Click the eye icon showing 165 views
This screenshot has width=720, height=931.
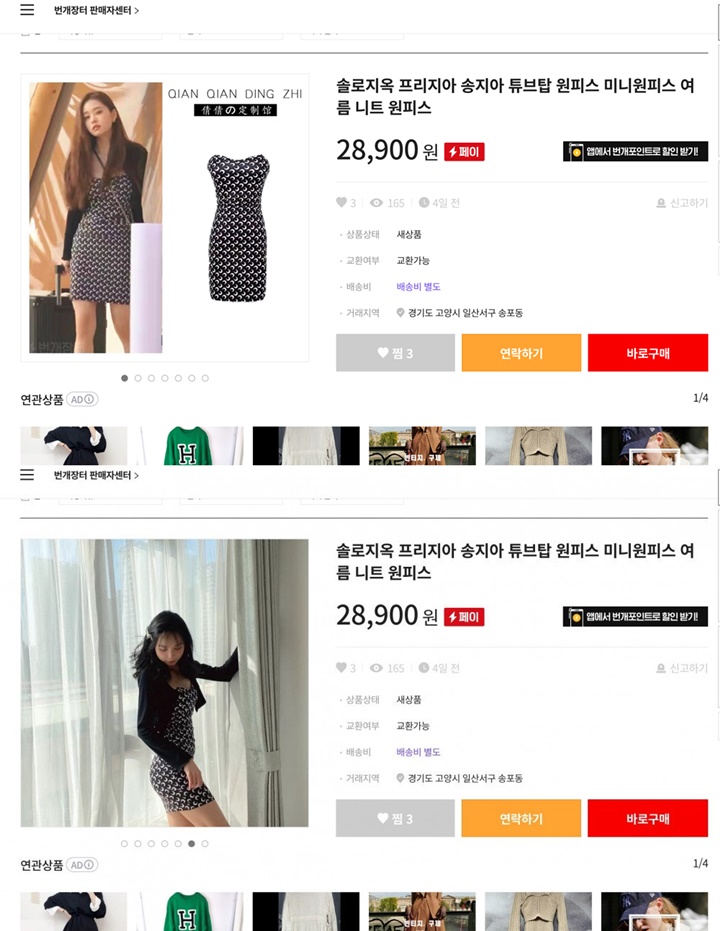[377, 202]
